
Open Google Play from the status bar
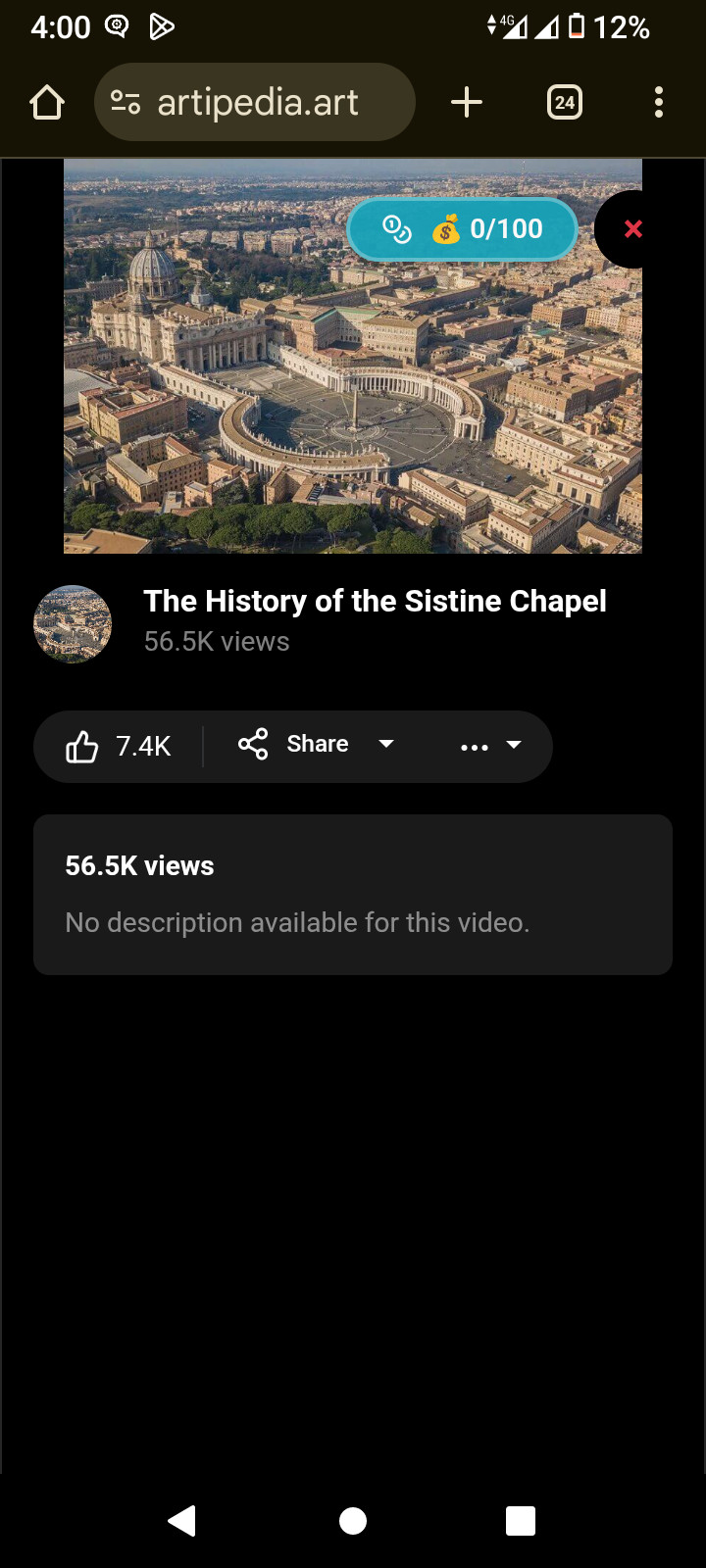coord(160,27)
